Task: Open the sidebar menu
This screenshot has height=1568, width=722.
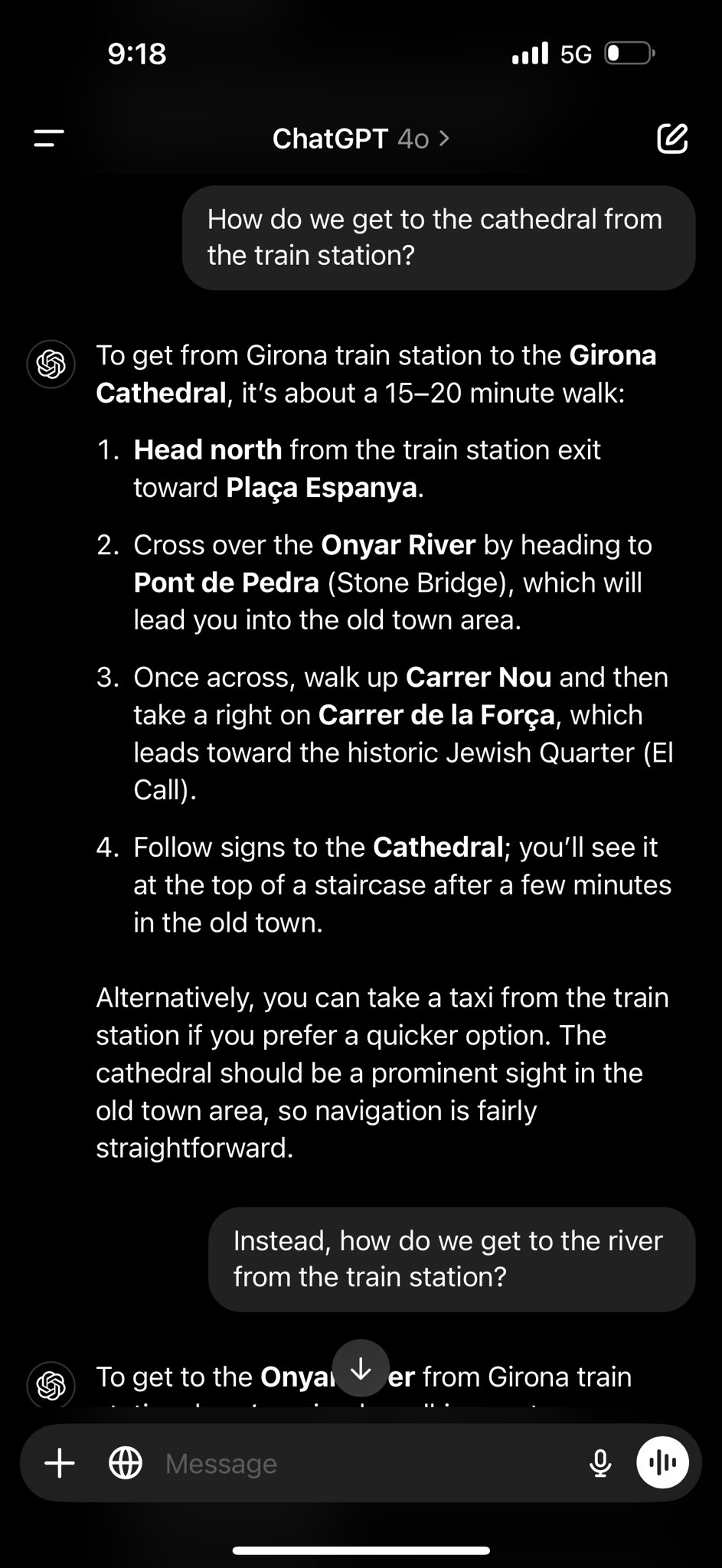Action: (x=49, y=139)
